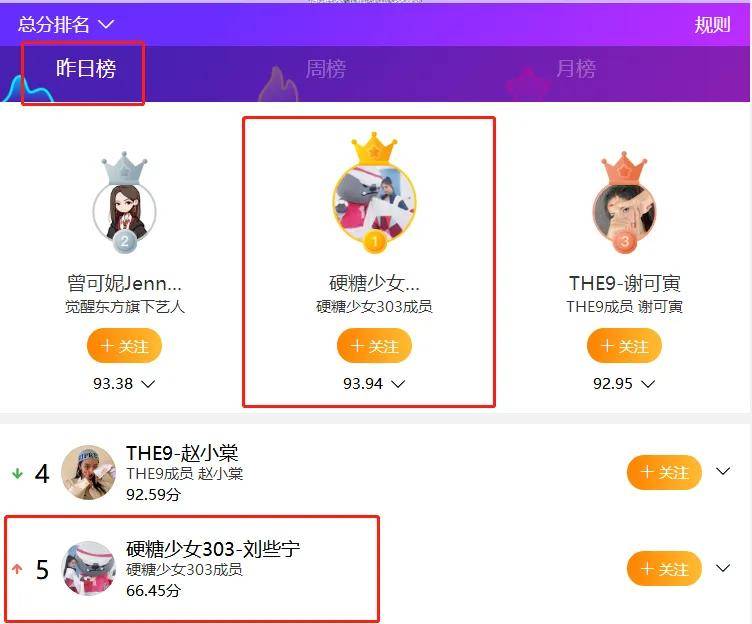This screenshot has height=624, width=752.
Task: Follow THE9-谢可寅
Action: 624,346
